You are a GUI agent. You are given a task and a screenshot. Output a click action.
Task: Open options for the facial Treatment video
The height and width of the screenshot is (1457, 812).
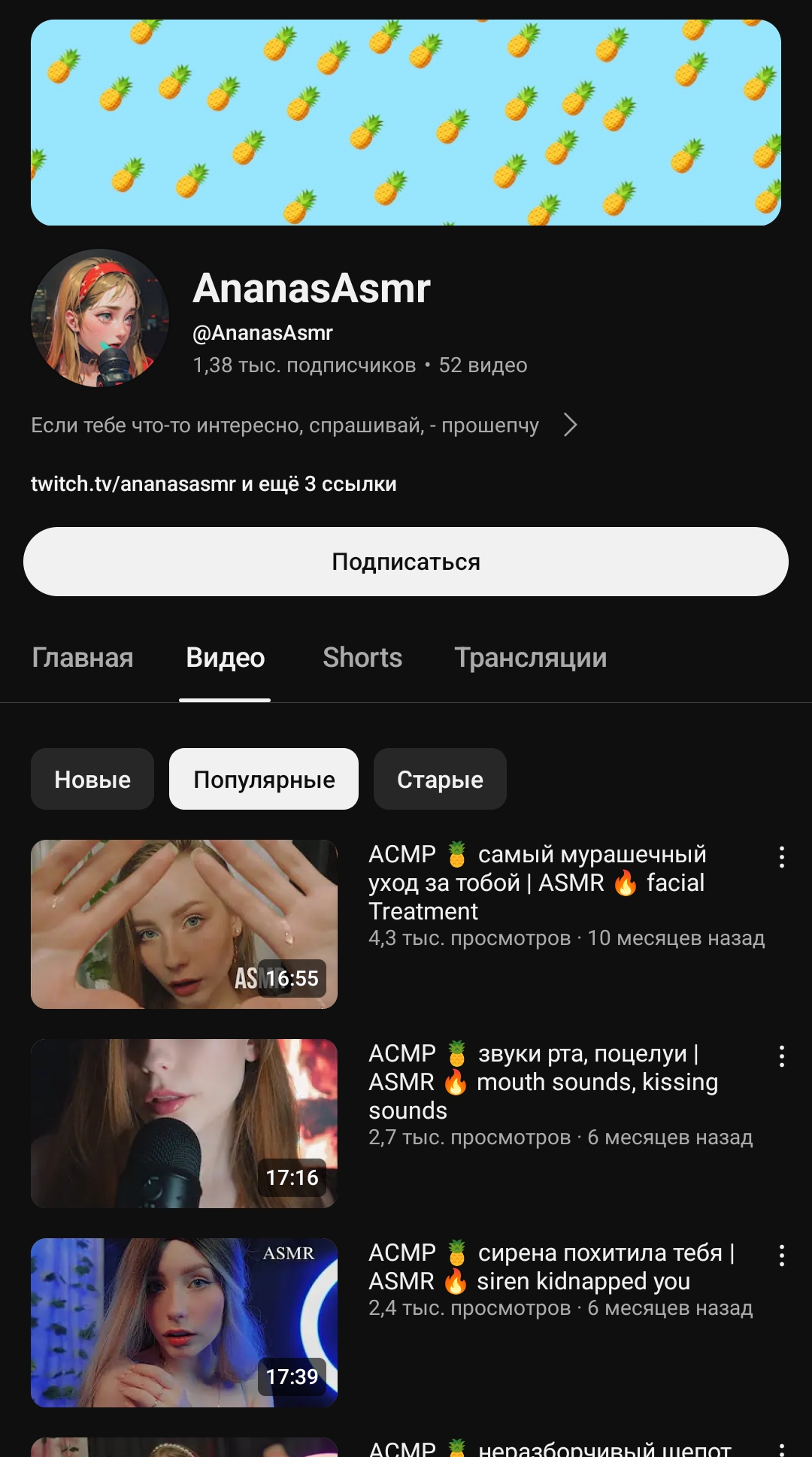(782, 857)
